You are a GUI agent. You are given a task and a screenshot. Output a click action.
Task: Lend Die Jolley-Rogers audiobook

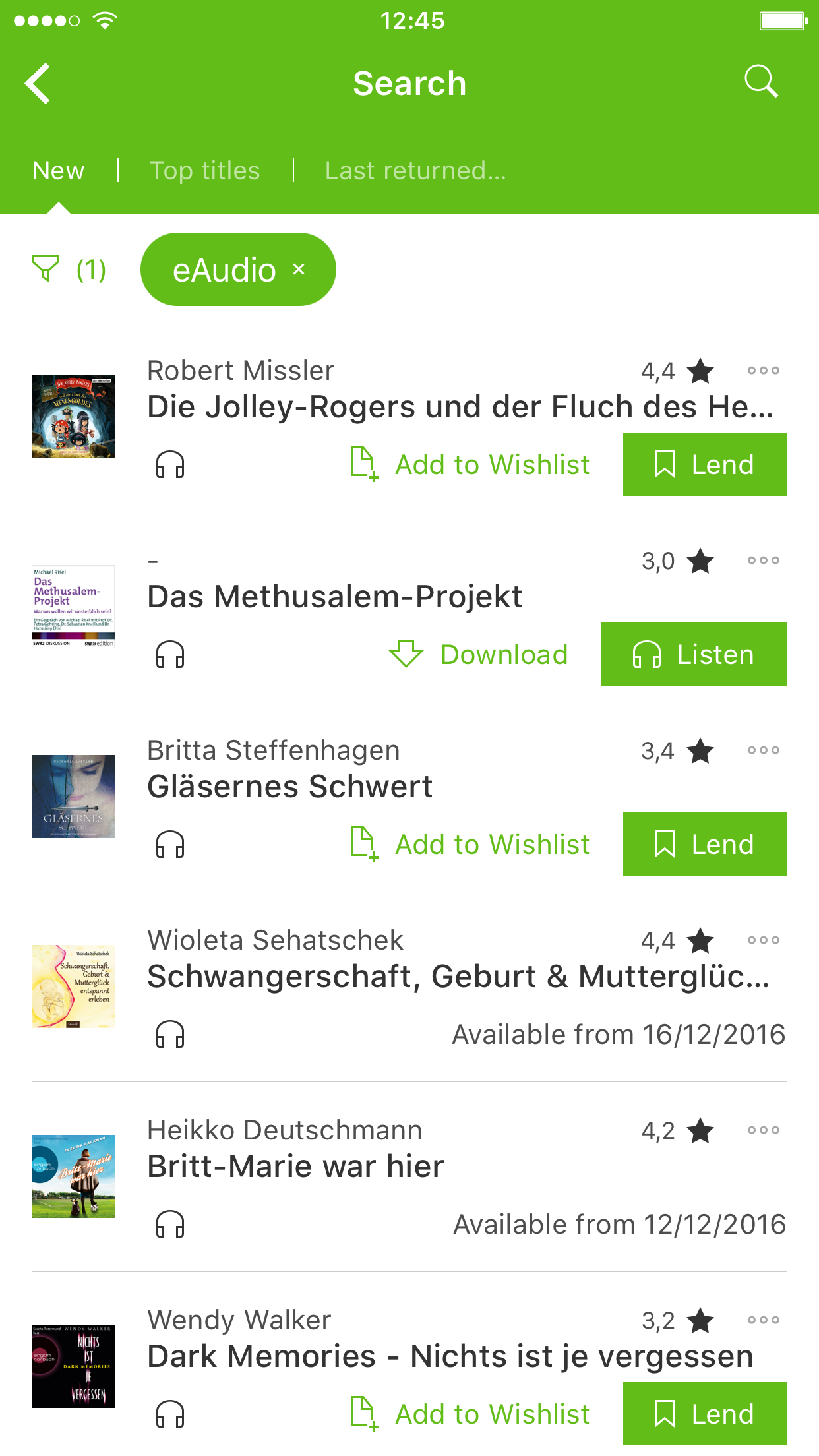704,464
